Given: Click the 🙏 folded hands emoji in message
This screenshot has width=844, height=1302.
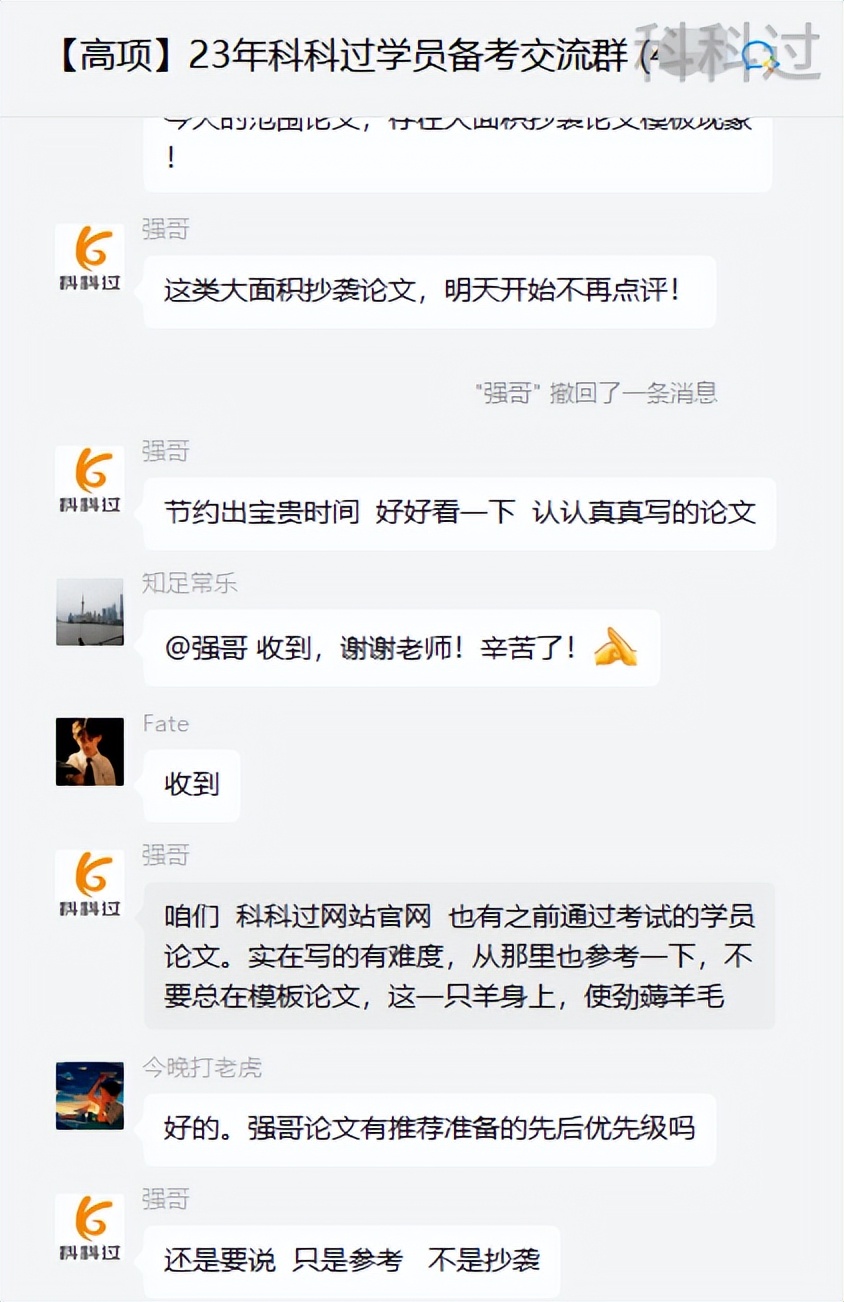Looking at the screenshot, I should tap(616, 647).
